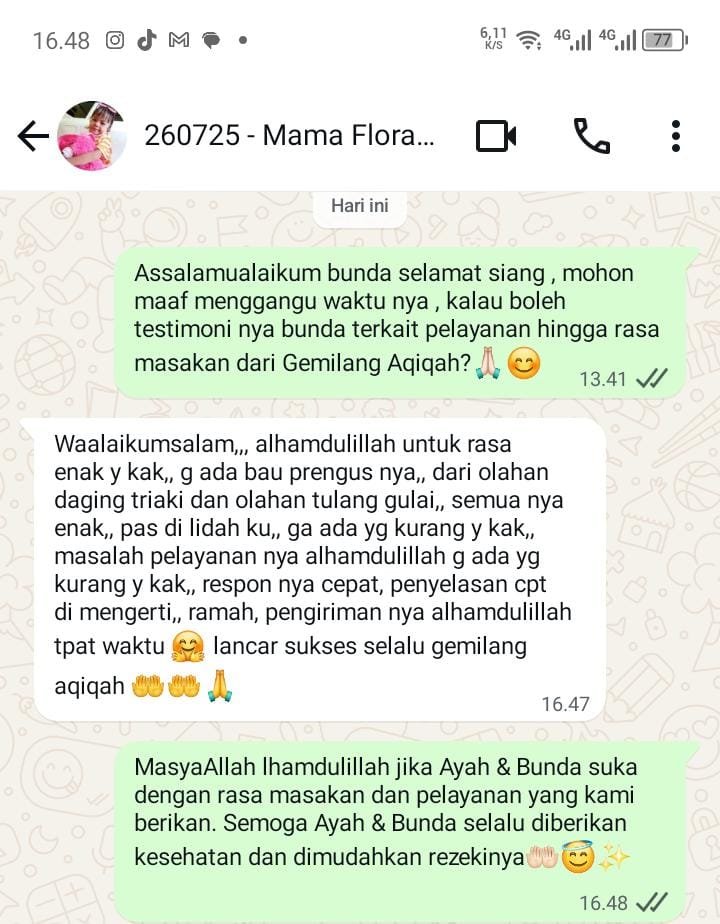The width and height of the screenshot is (720, 924).
Task: Open Mama Flora's profile photo
Action: click(91, 136)
